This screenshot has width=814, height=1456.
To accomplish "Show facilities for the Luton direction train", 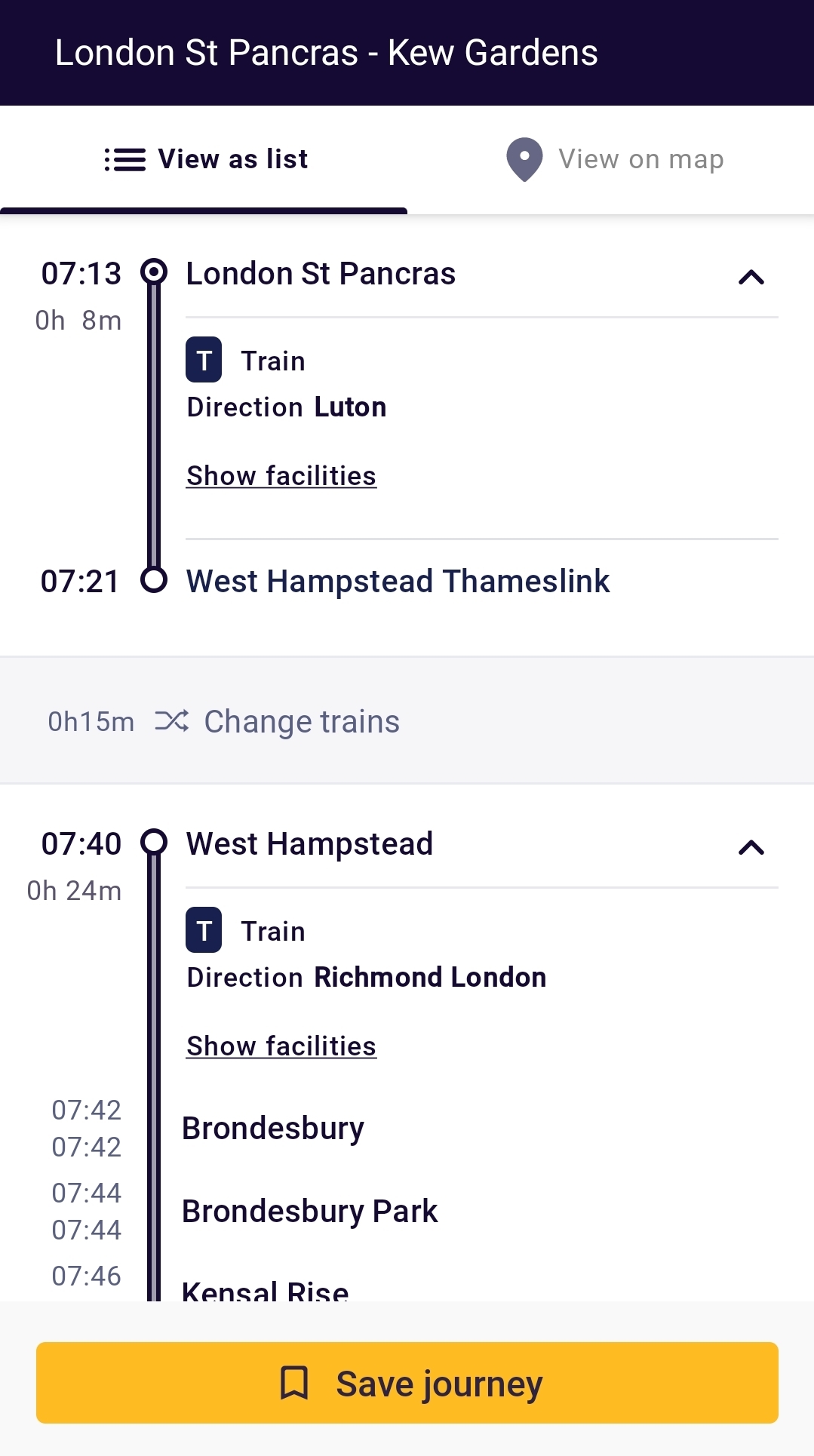I will 281,476.
